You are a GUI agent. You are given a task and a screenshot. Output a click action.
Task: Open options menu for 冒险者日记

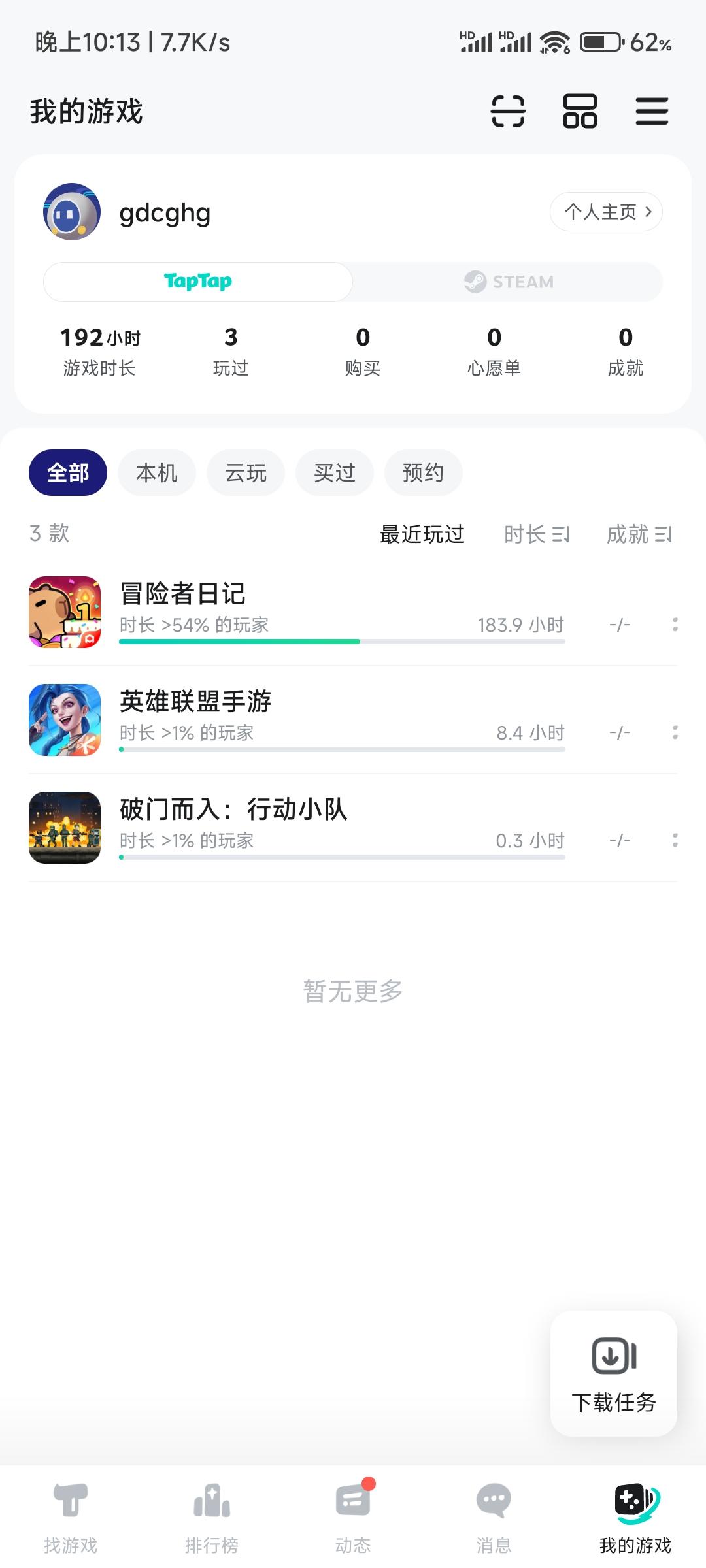click(x=675, y=624)
